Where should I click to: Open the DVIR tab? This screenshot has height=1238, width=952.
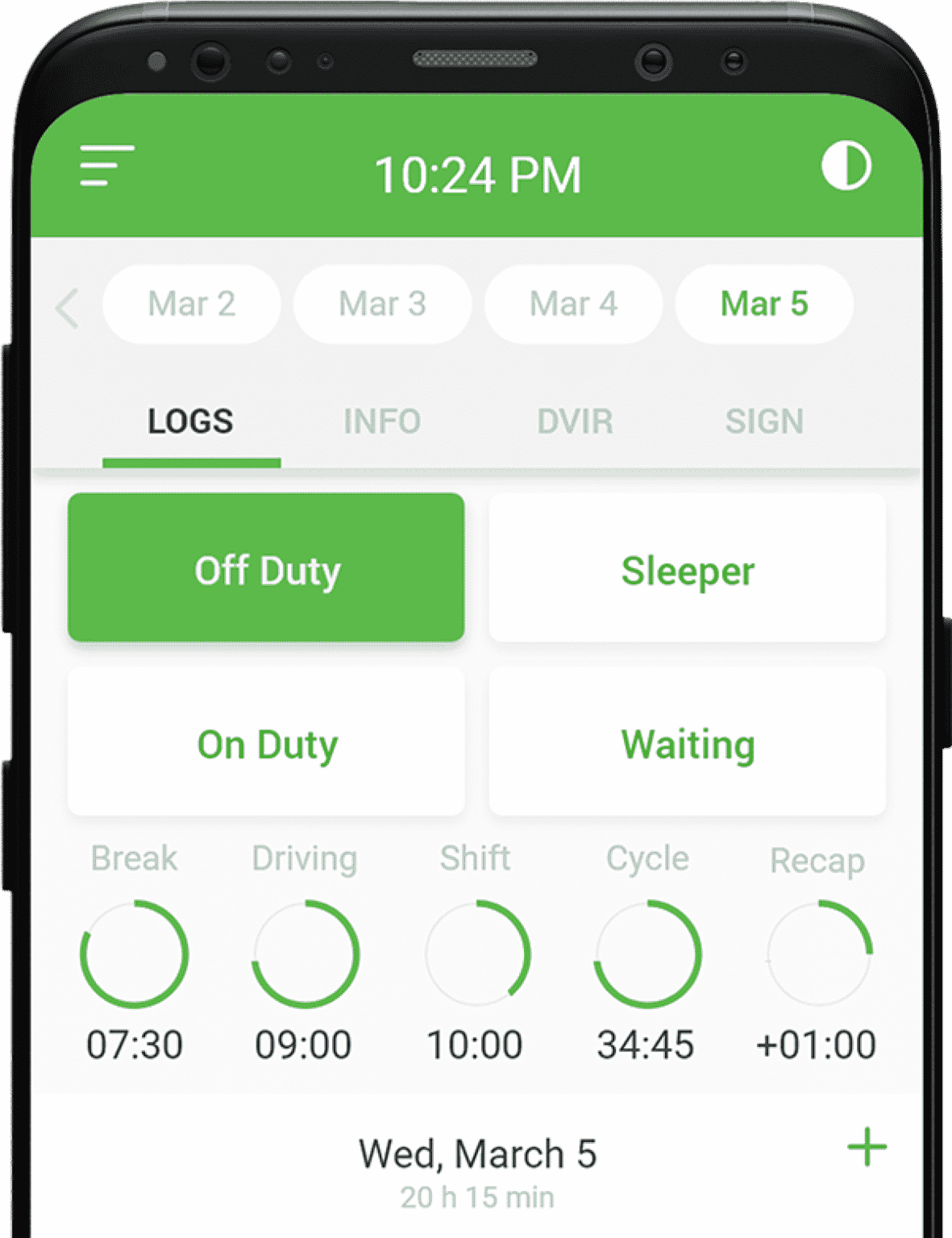[x=575, y=422]
